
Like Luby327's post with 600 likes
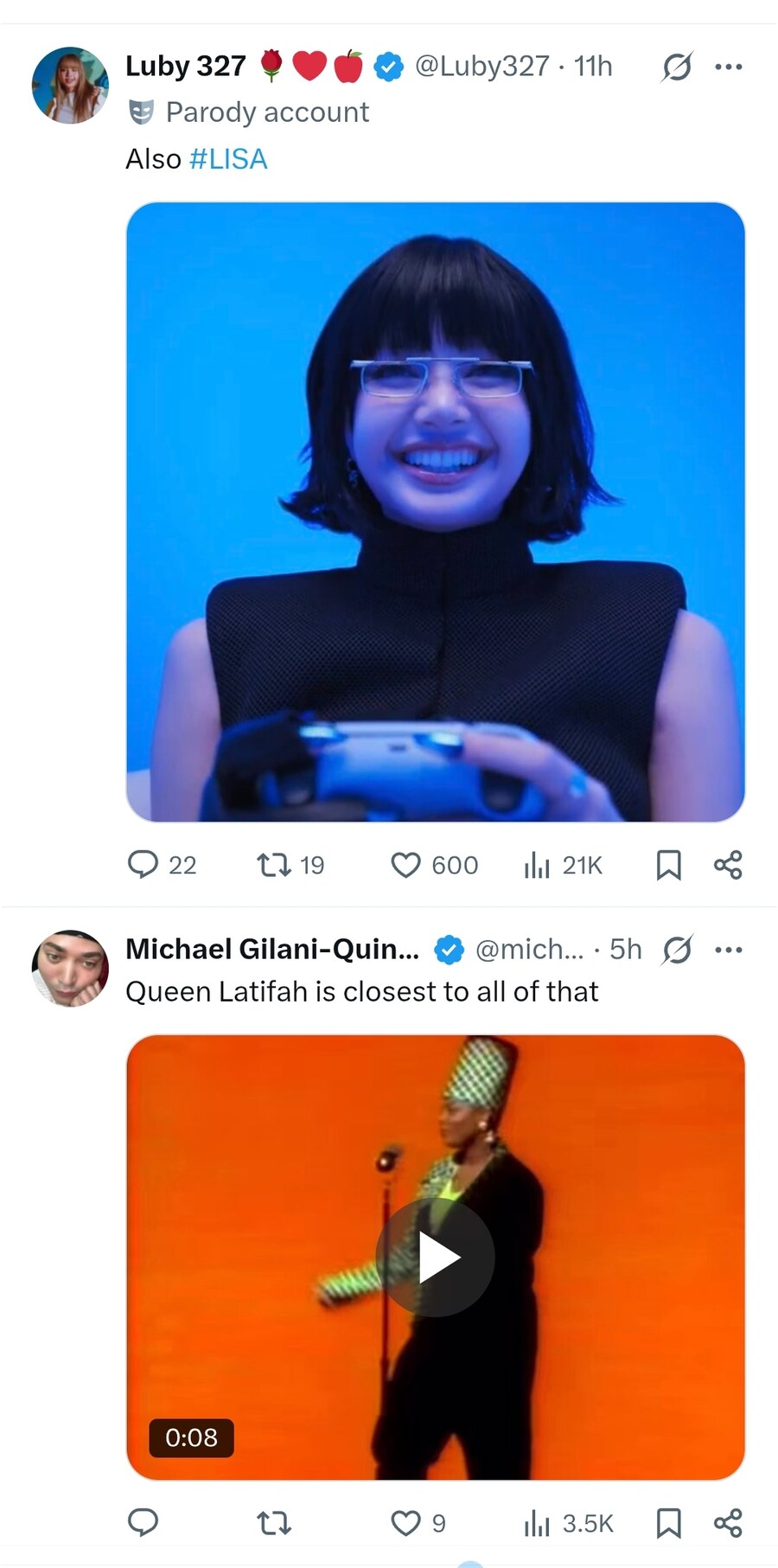coord(405,864)
